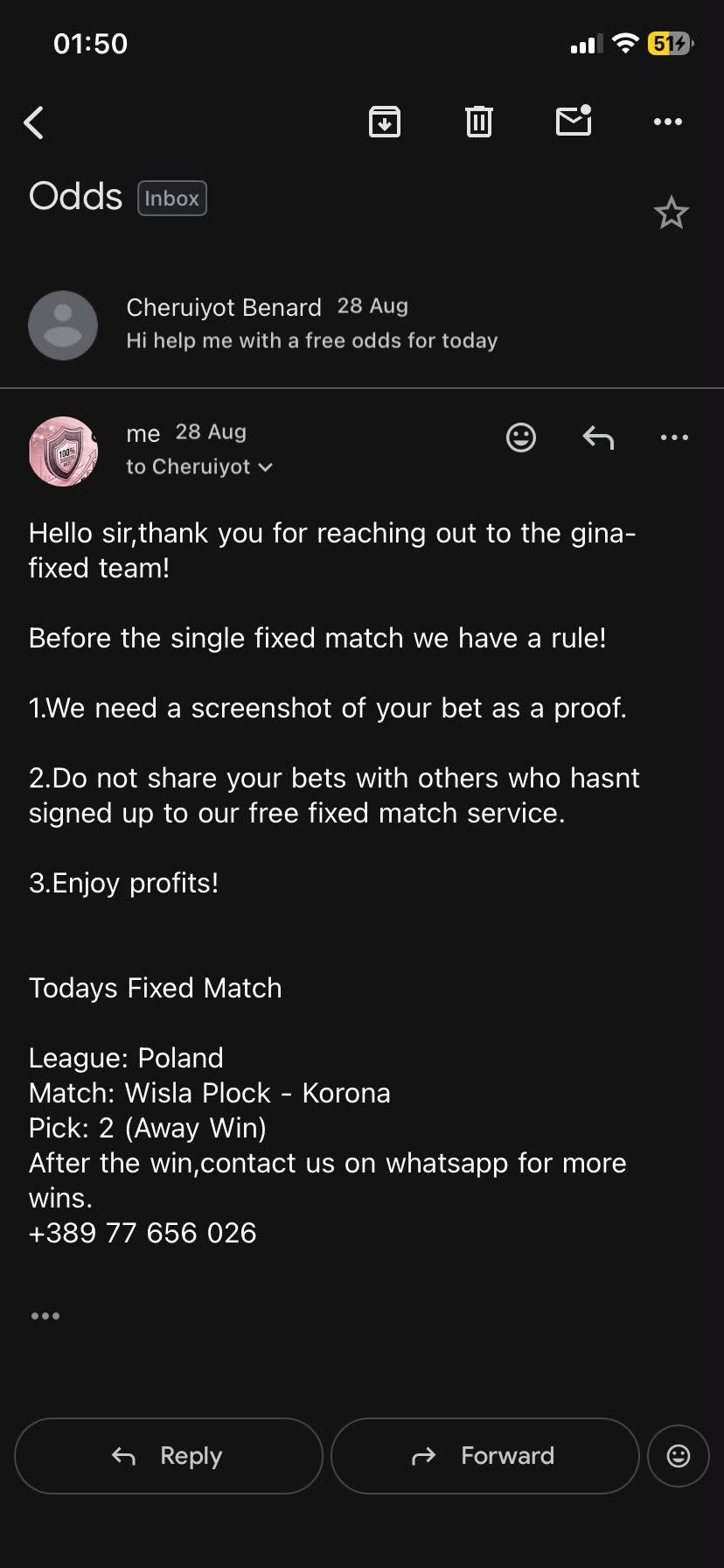Tap the reply arrow in message header
The width and height of the screenshot is (724, 1568).
pos(598,437)
